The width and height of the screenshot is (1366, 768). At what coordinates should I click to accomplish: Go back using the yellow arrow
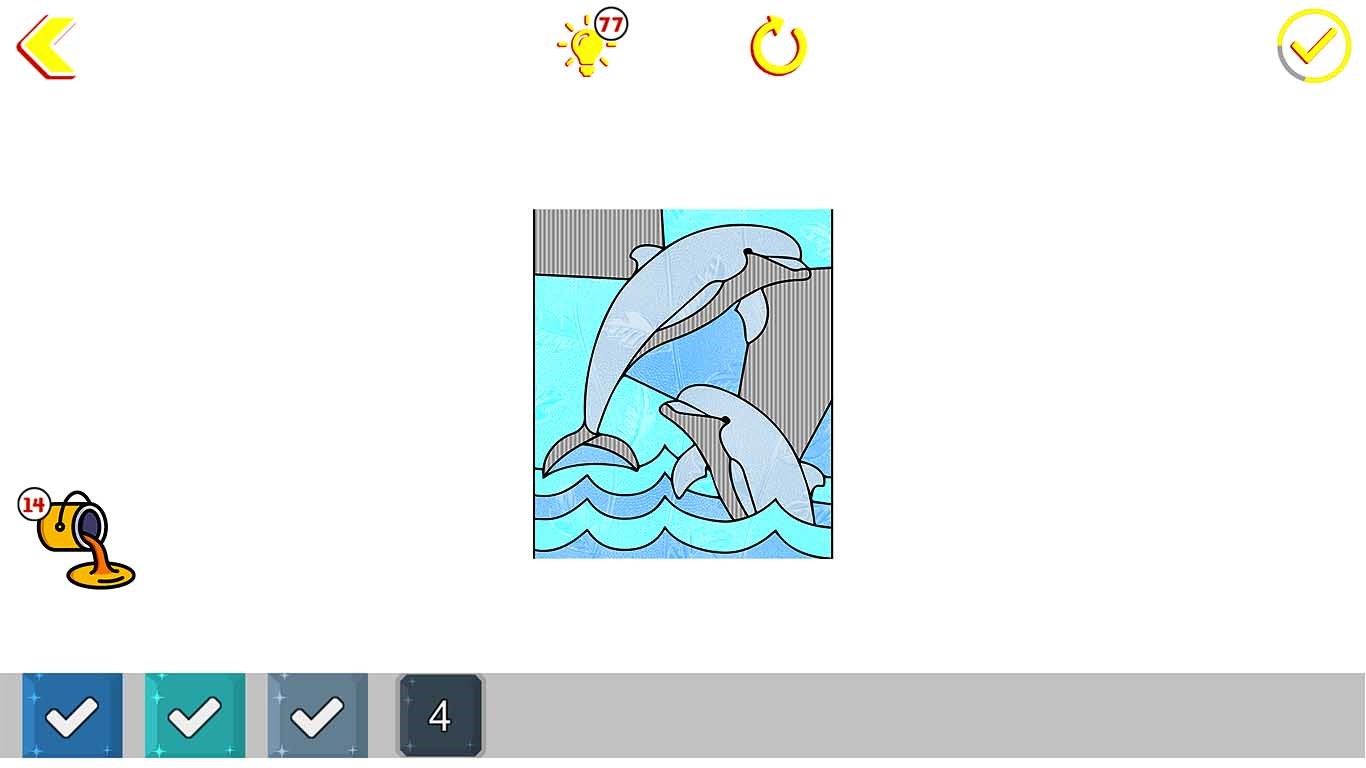[46, 47]
